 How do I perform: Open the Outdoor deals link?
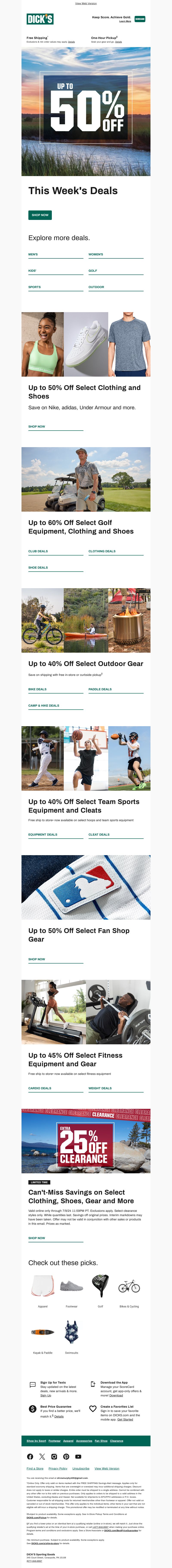click(96, 287)
